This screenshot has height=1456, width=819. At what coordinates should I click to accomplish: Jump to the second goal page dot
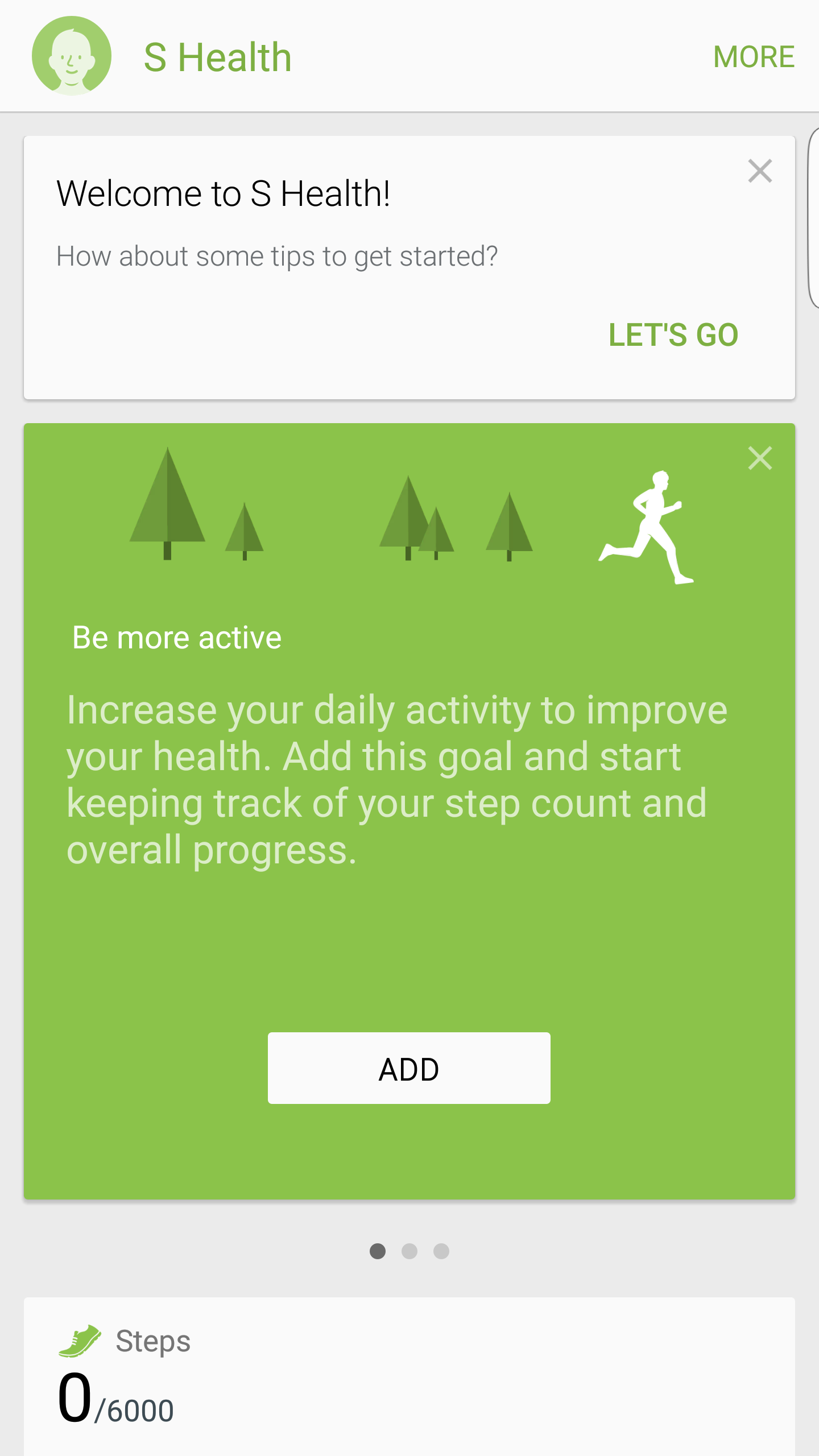409,1251
